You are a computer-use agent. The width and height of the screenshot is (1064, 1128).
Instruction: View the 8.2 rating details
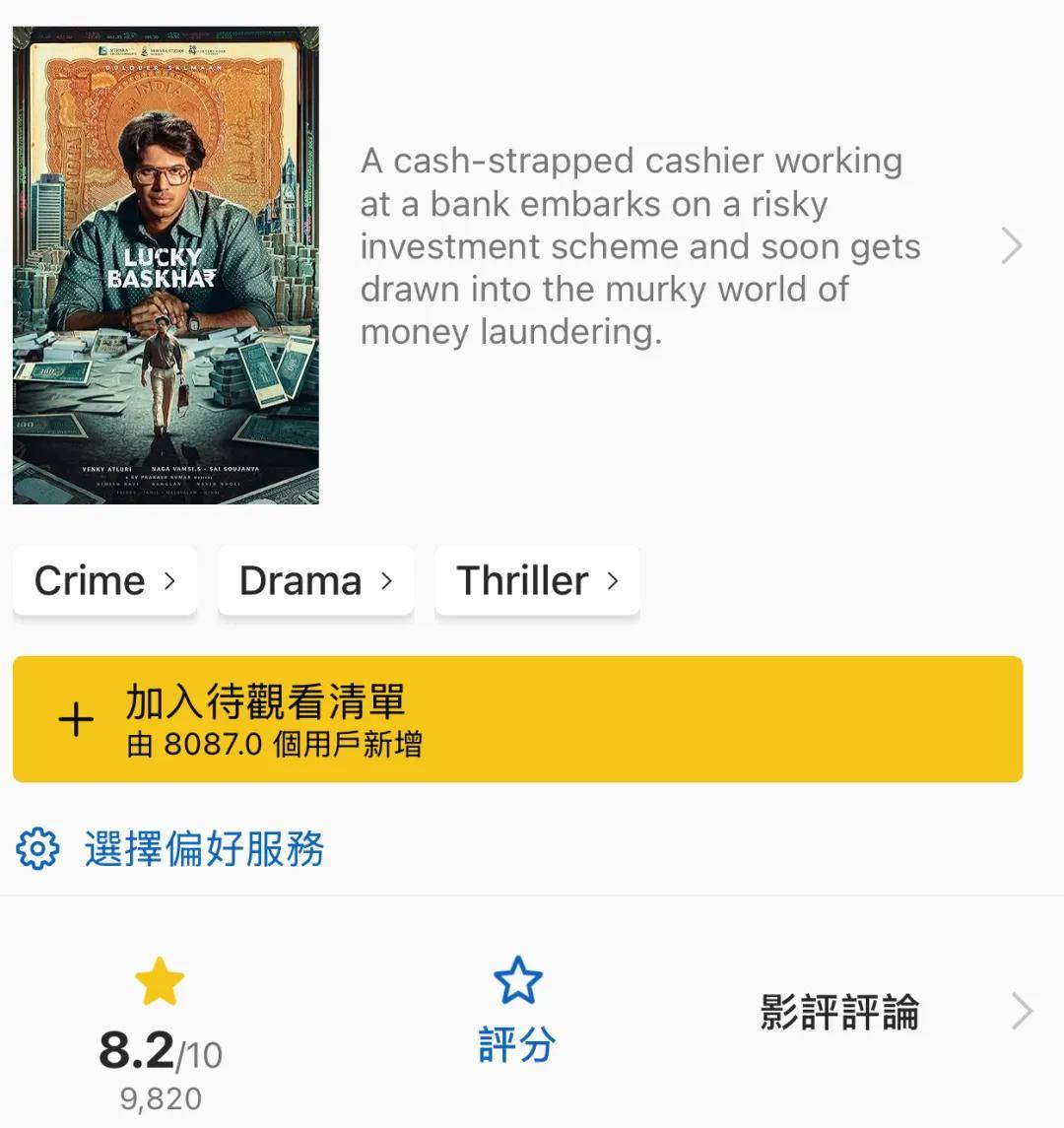click(x=160, y=1039)
